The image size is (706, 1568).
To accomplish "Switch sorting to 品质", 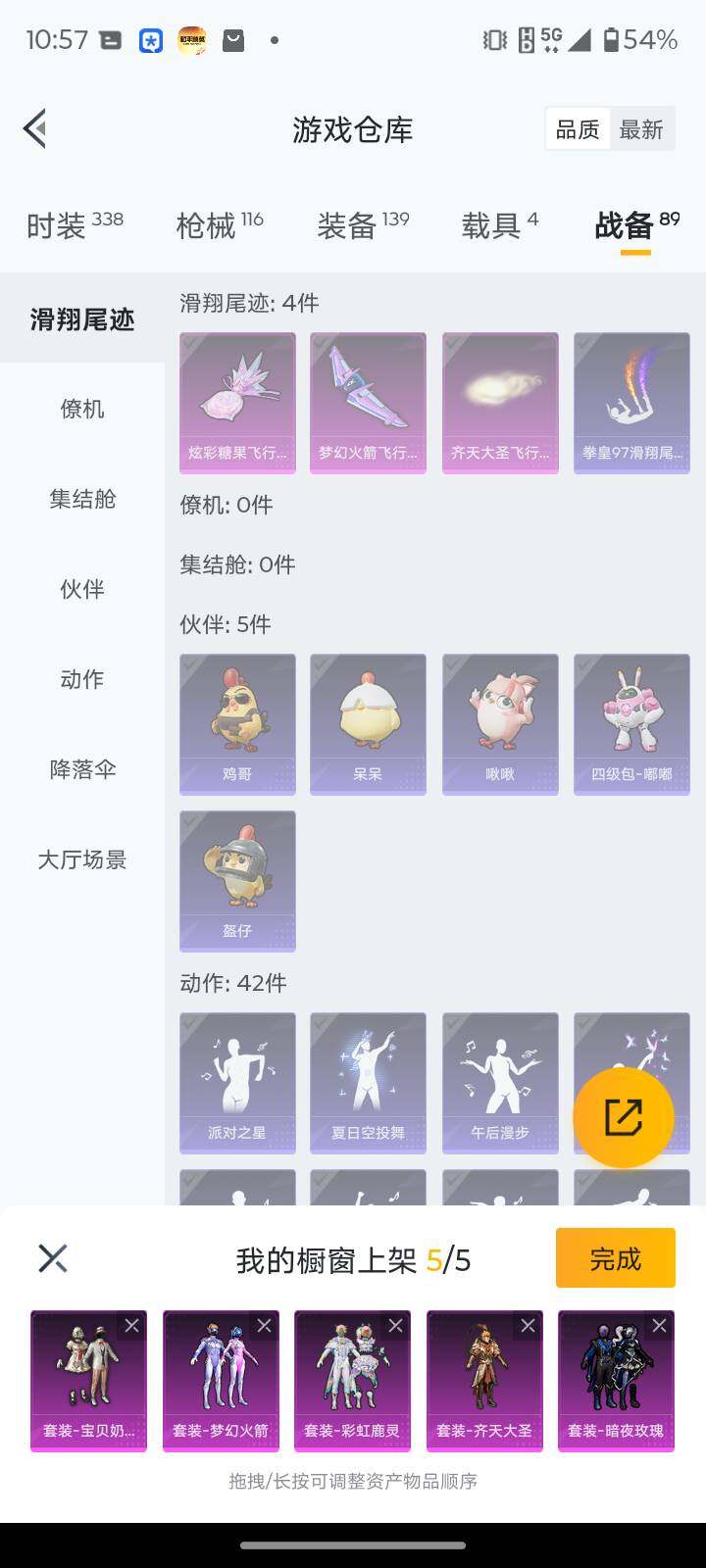I will coord(578,128).
